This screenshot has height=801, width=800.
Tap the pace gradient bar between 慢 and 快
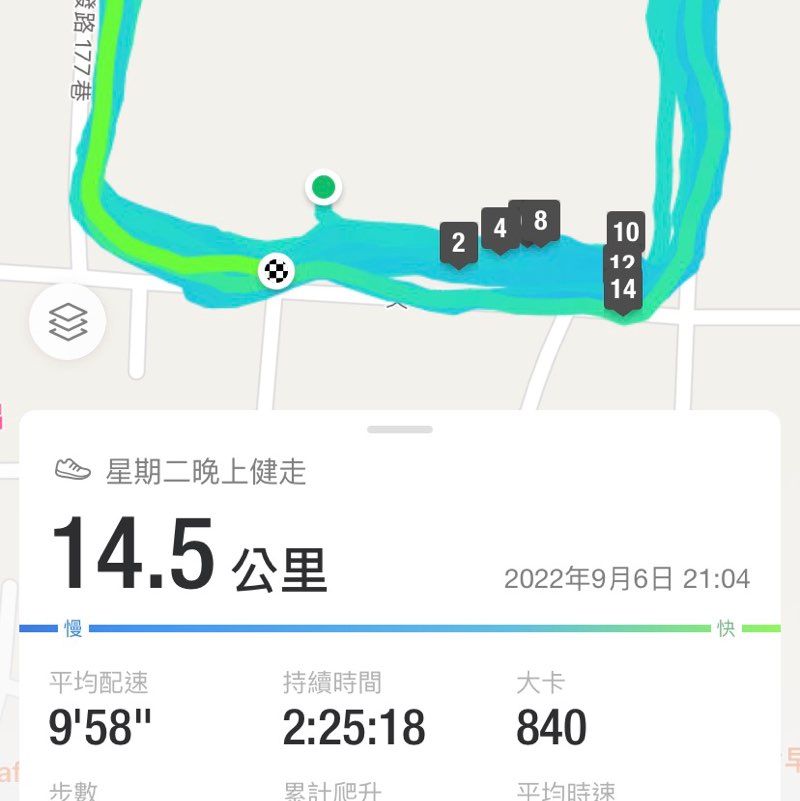click(x=400, y=629)
